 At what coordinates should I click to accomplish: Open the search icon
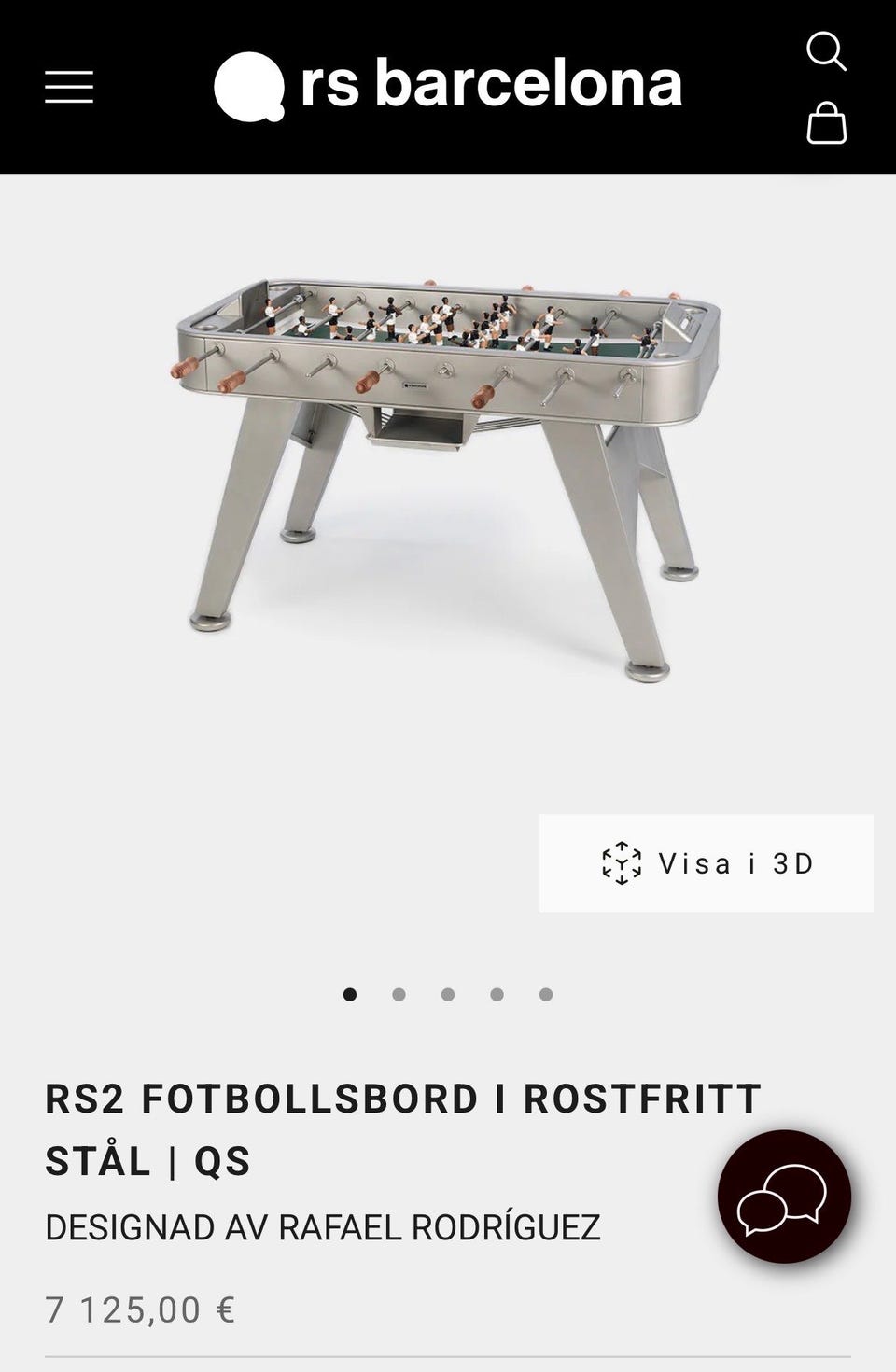(x=826, y=51)
